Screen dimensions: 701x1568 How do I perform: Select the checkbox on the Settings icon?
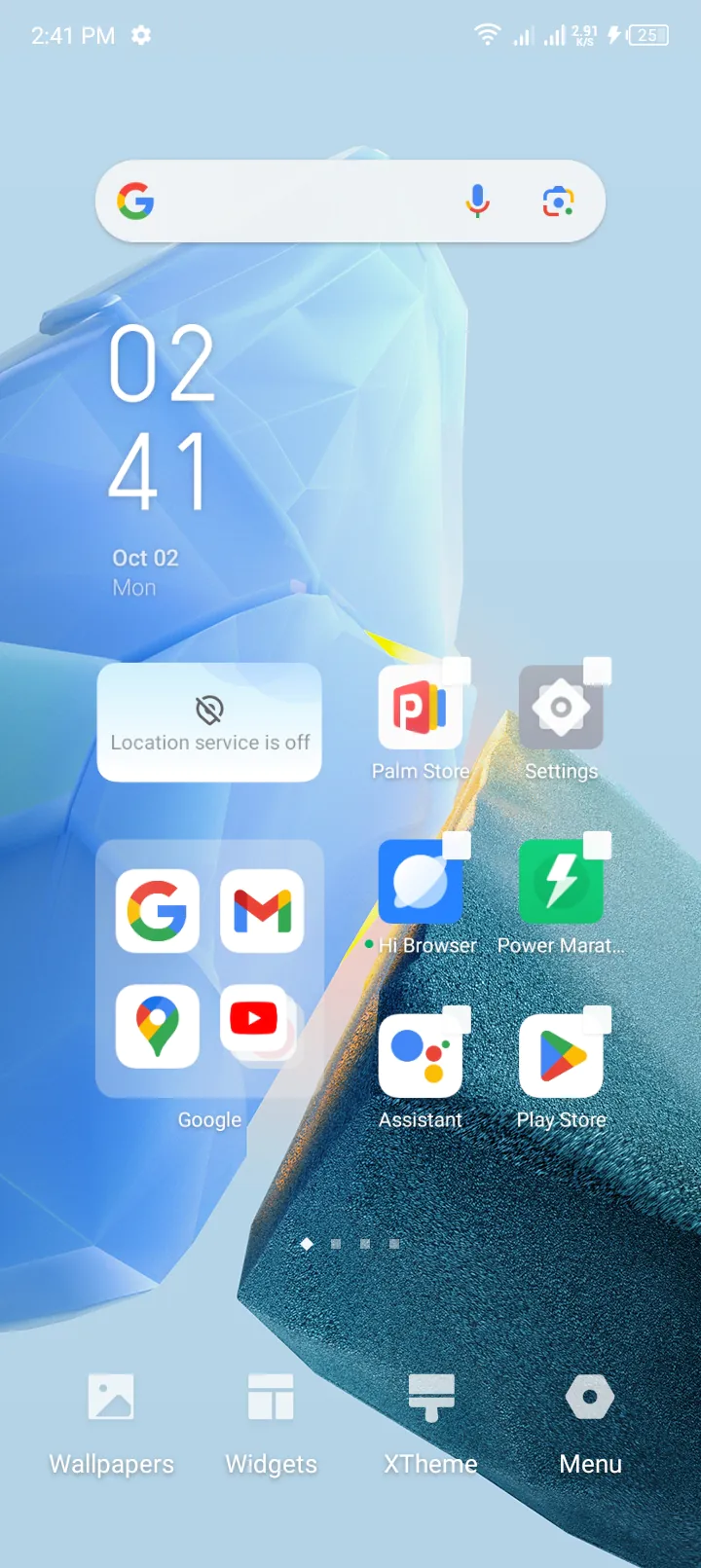pyautogui.click(x=597, y=671)
